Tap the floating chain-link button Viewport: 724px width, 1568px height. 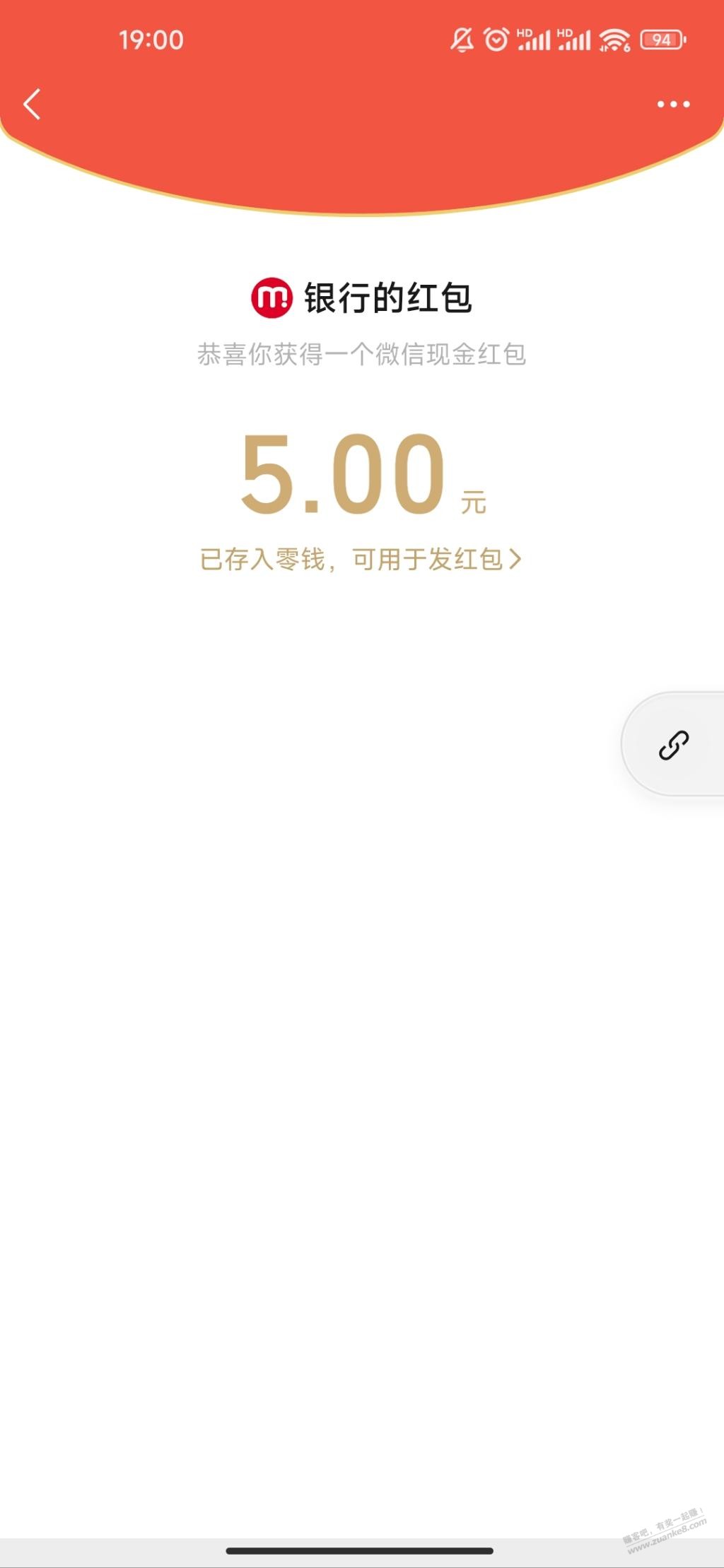tap(674, 745)
